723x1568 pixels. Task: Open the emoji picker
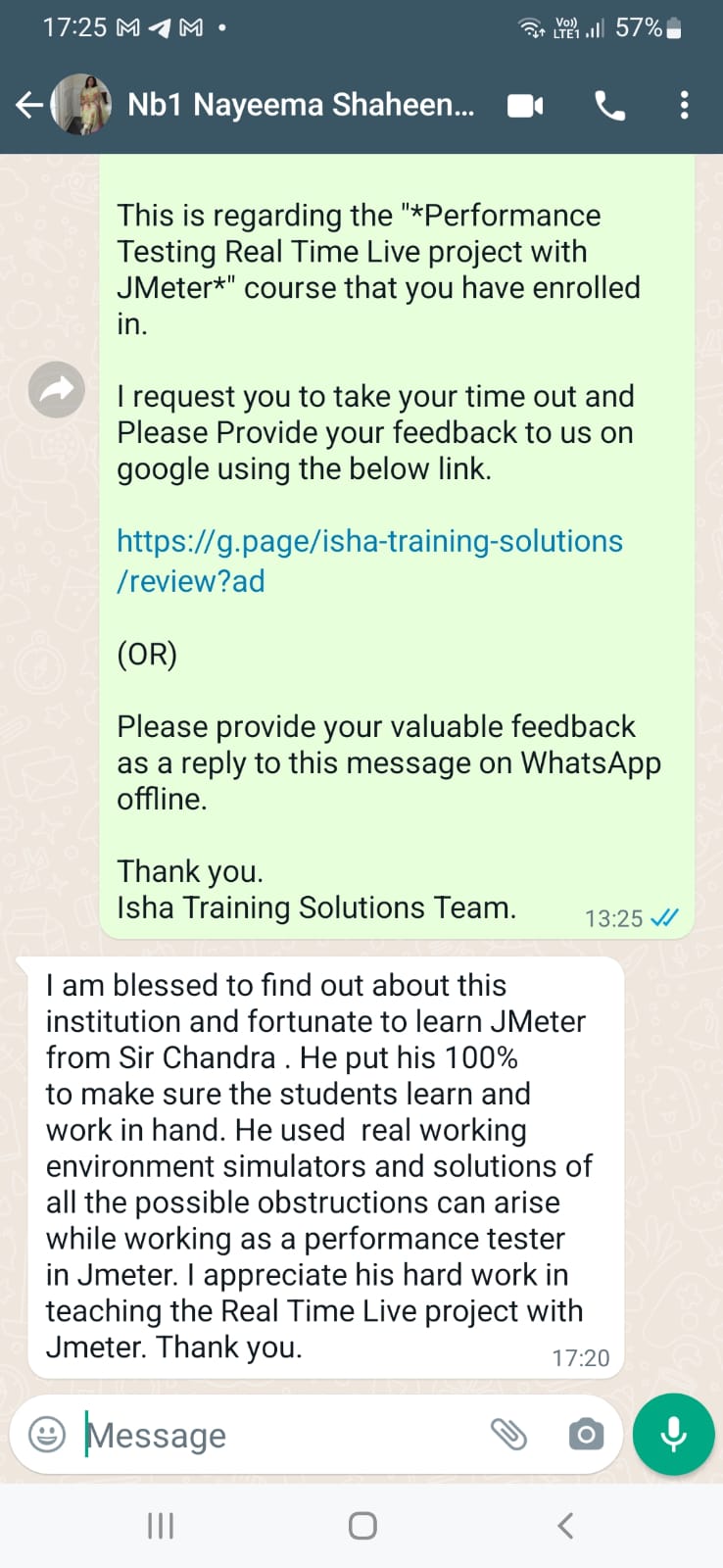[x=47, y=1435]
